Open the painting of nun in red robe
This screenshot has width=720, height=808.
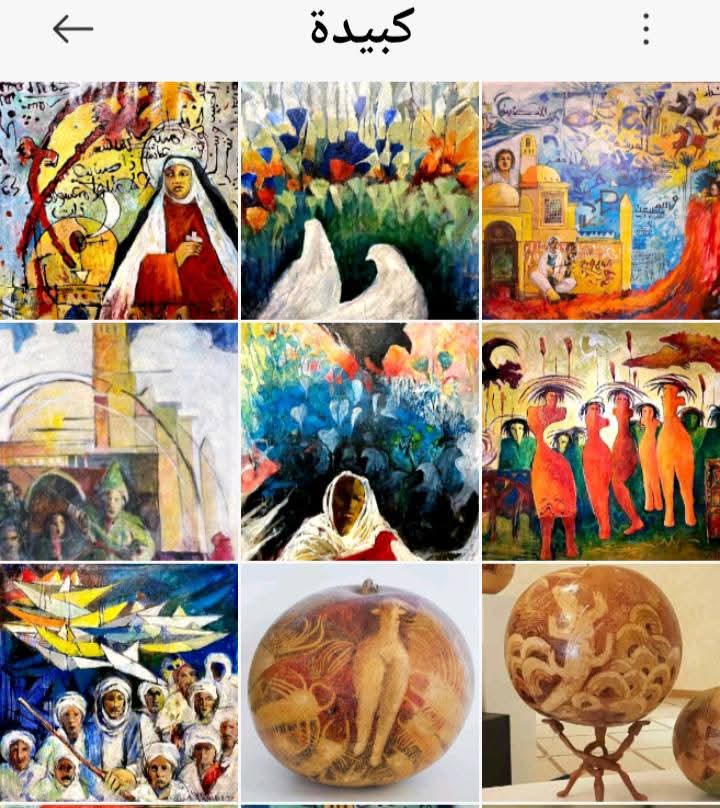(119, 200)
